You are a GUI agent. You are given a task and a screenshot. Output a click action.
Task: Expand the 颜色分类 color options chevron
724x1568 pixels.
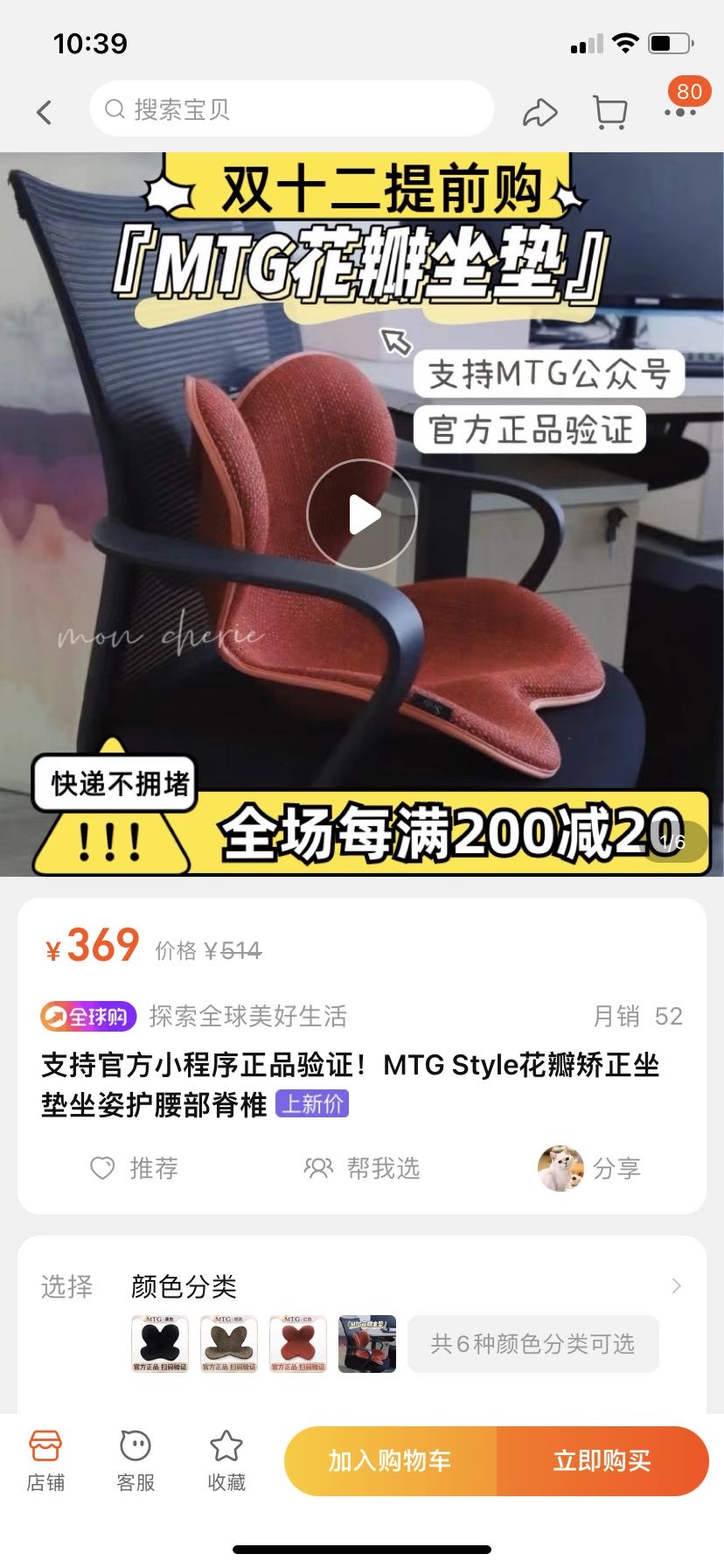coord(676,1285)
